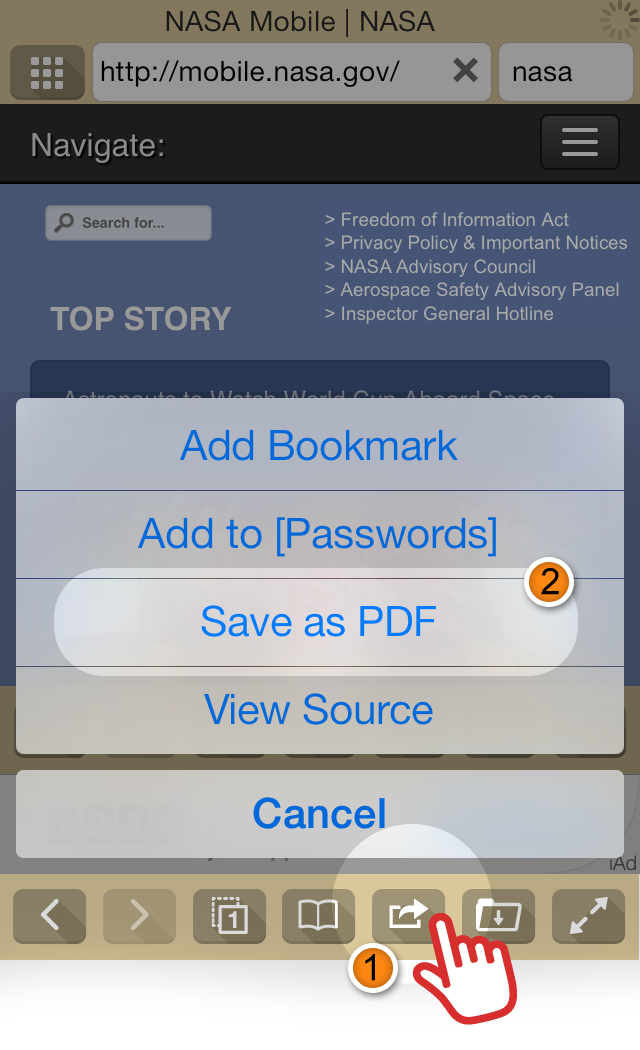Tap the share arrow toolbar button

tap(408, 916)
